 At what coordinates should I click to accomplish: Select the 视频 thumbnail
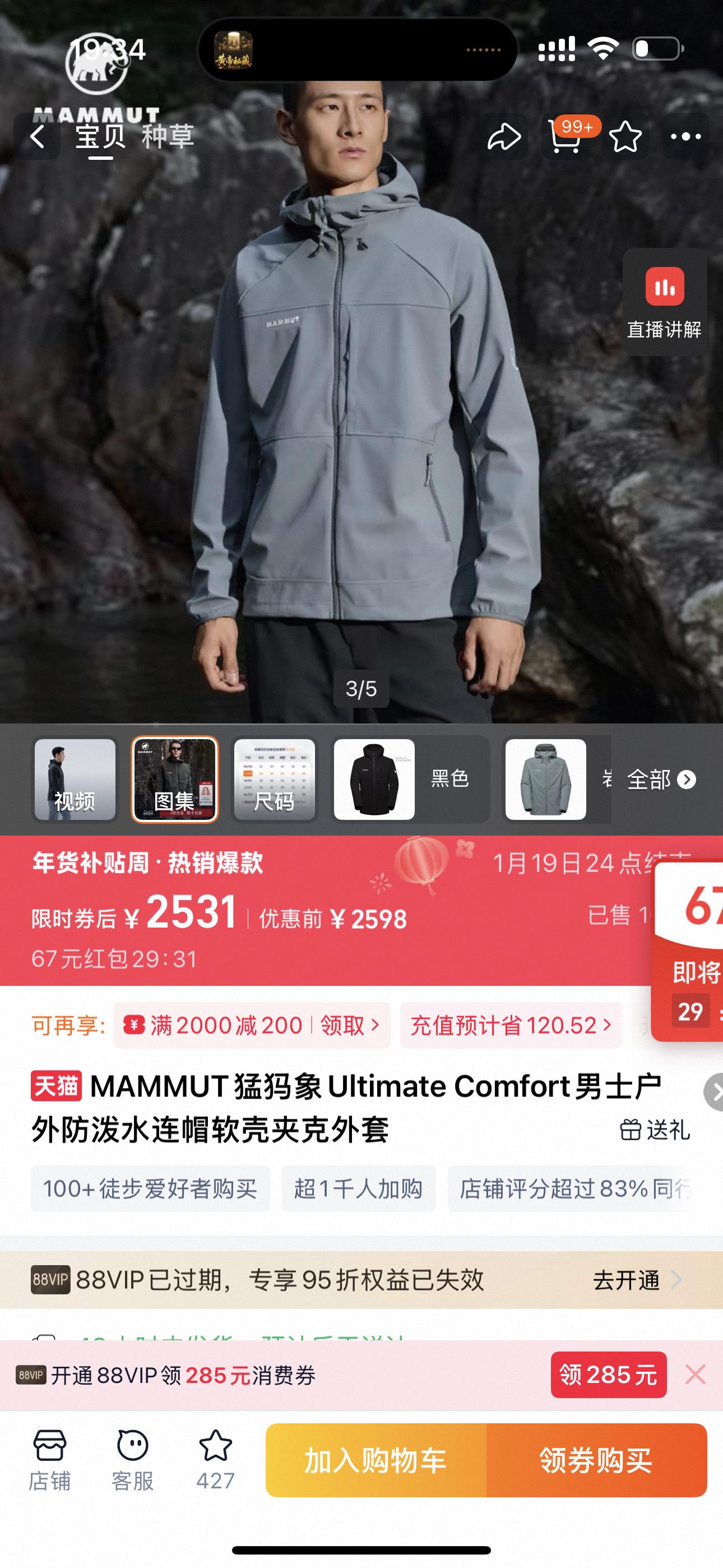75,779
